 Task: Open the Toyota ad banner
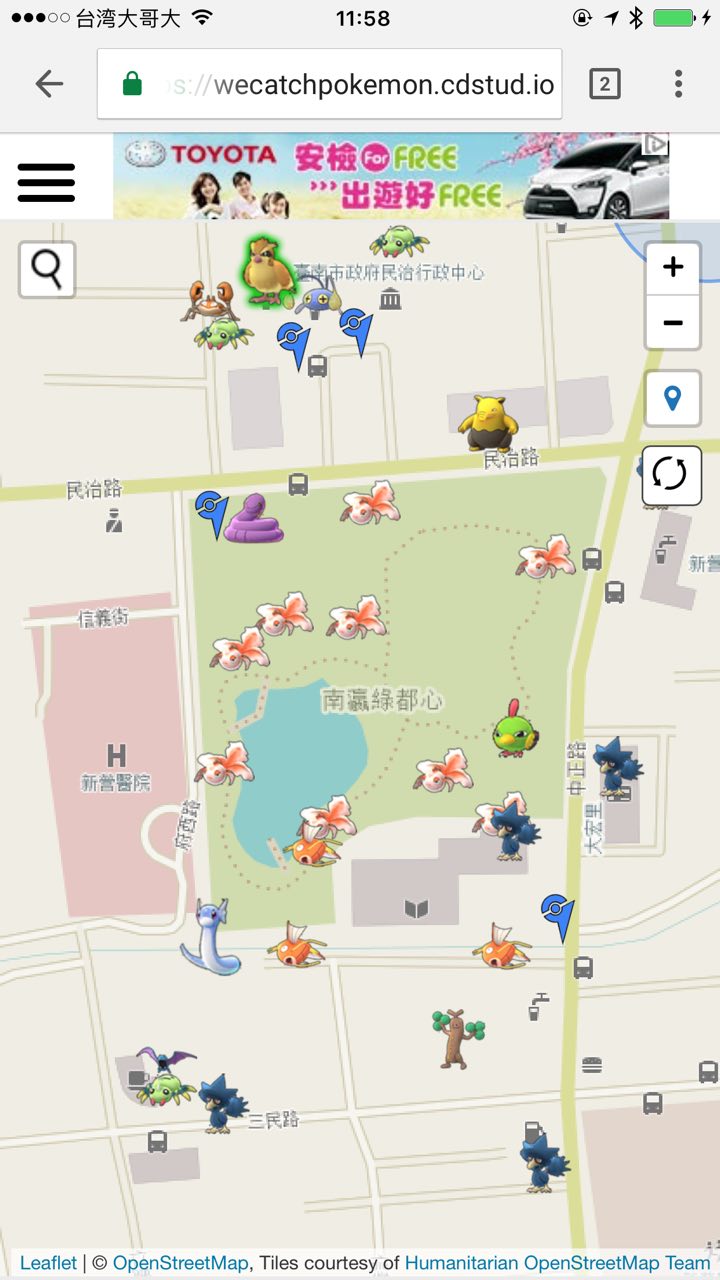391,176
